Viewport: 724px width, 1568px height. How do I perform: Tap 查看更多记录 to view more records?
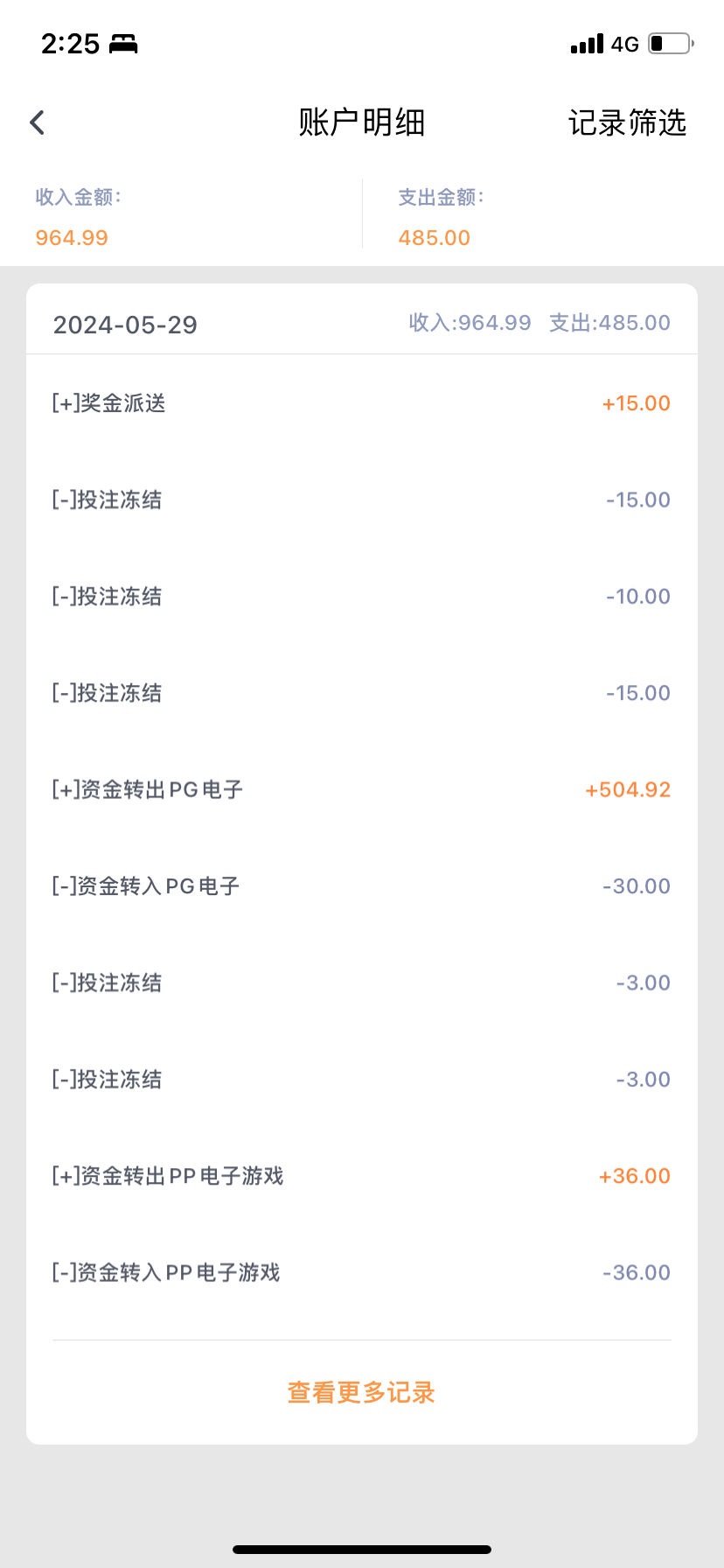(361, 1392)
